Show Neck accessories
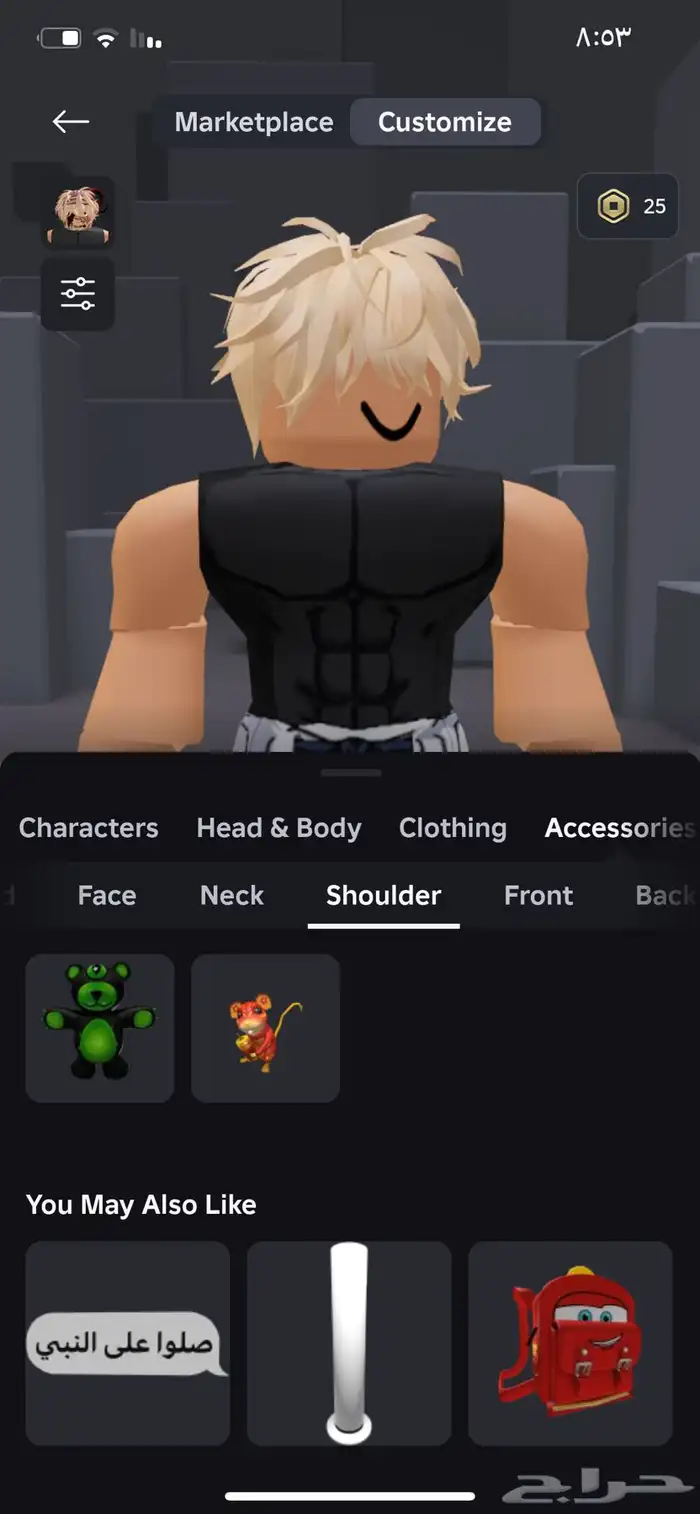Screen dimensions: 700x1514 [x=232, y=895]
